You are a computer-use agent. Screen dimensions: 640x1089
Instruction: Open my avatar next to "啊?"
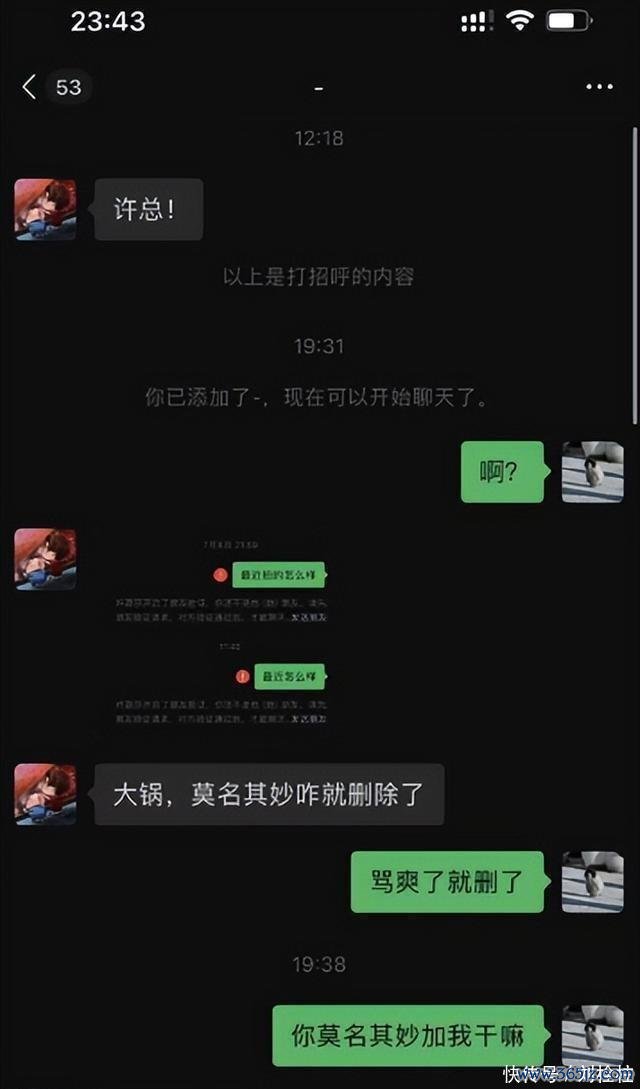(x=592, y=472)
